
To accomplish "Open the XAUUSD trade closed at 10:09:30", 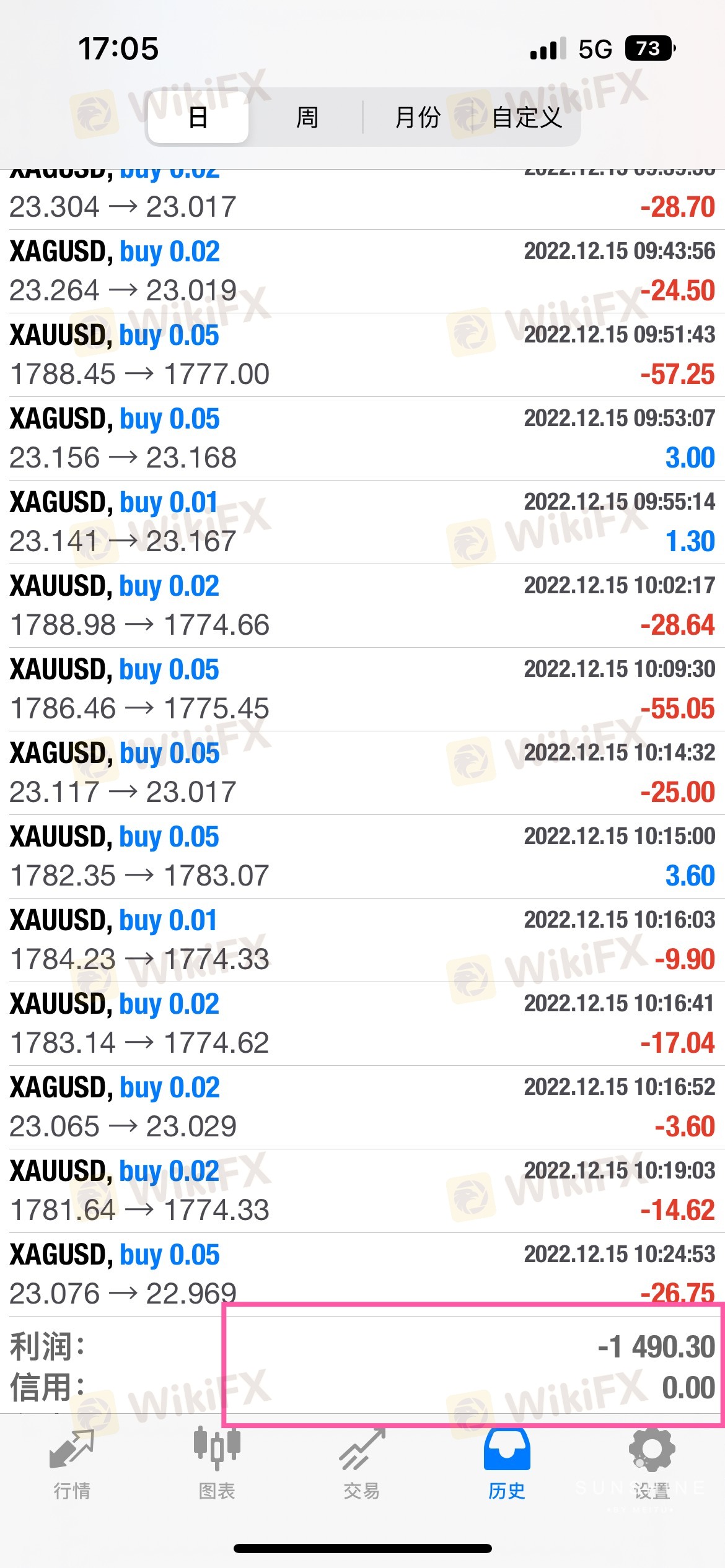I will (x=362, y=689).
